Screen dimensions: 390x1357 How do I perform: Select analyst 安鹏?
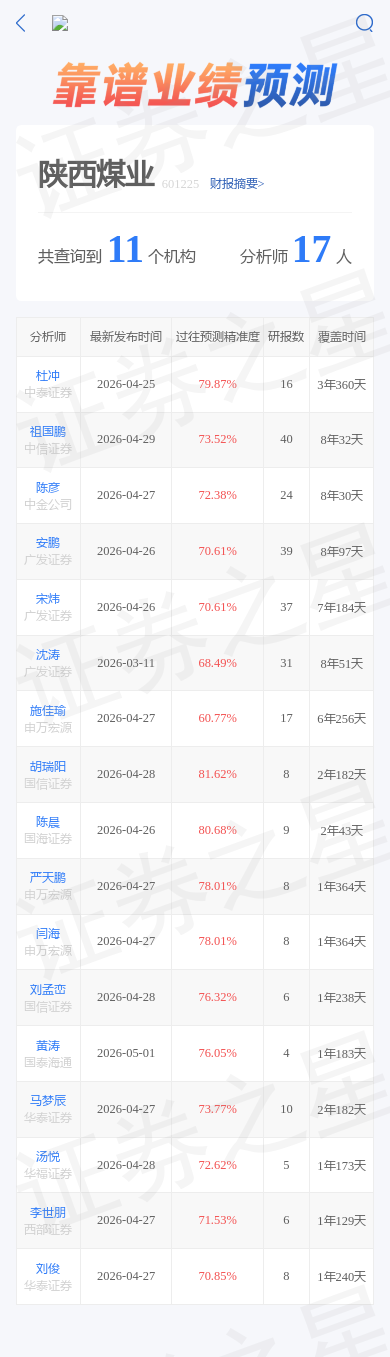point(48,543)
